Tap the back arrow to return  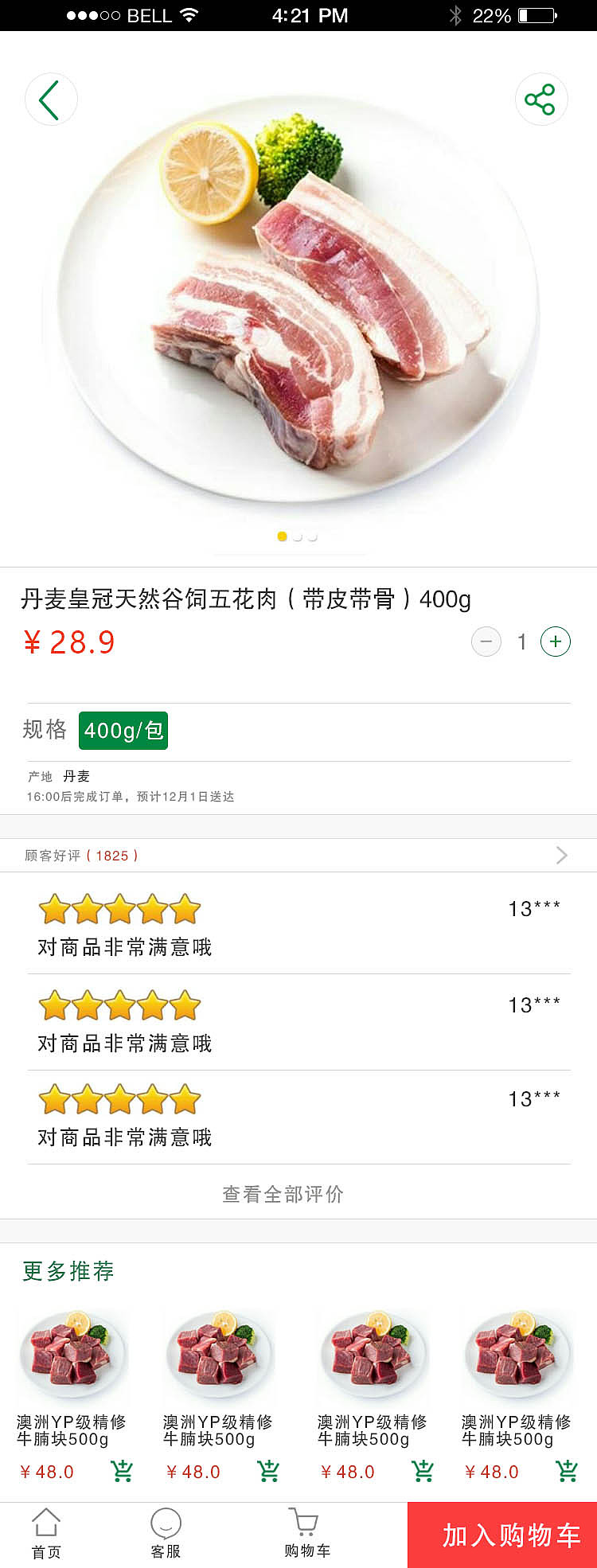click(x=51, y=99)
